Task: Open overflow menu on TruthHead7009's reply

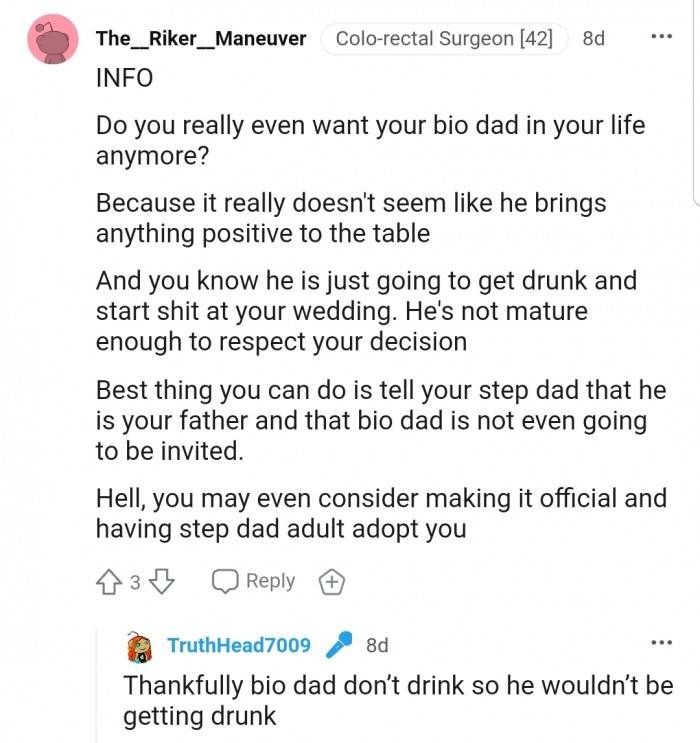Action: (661, 643)
